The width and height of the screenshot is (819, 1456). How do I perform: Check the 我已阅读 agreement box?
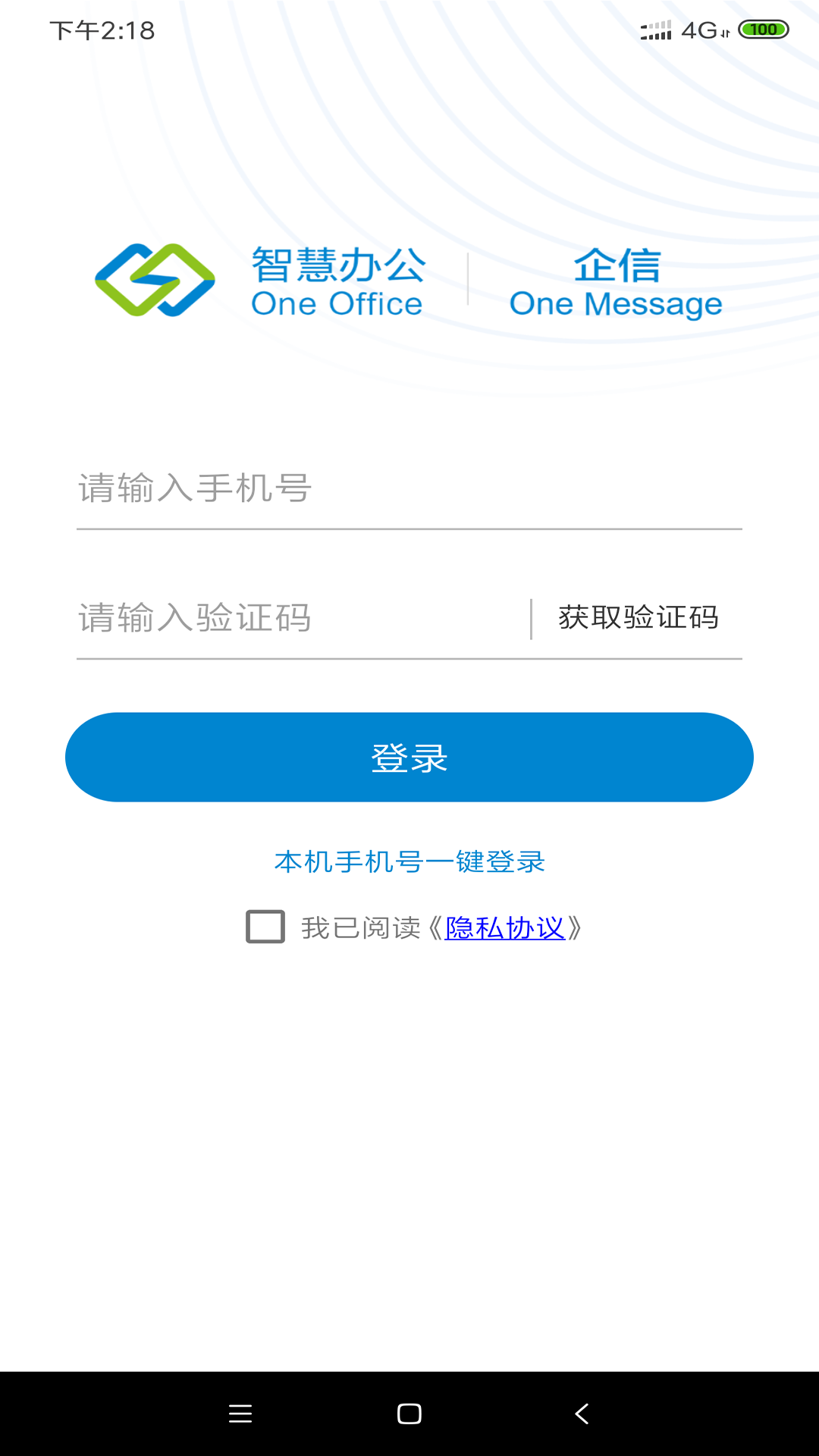265,927
